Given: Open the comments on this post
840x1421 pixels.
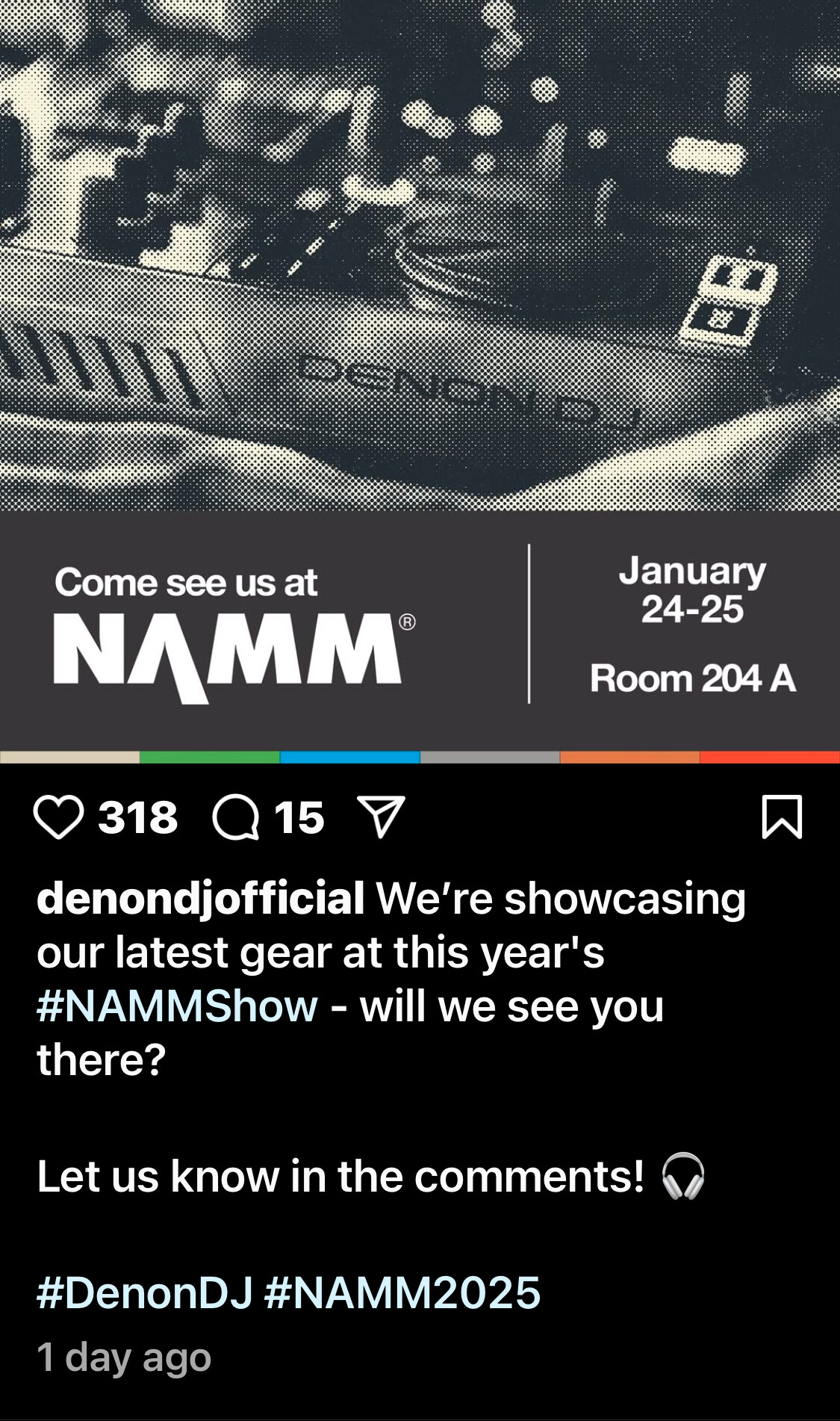Looking at the screenshot, I should (x=236, y=817).
